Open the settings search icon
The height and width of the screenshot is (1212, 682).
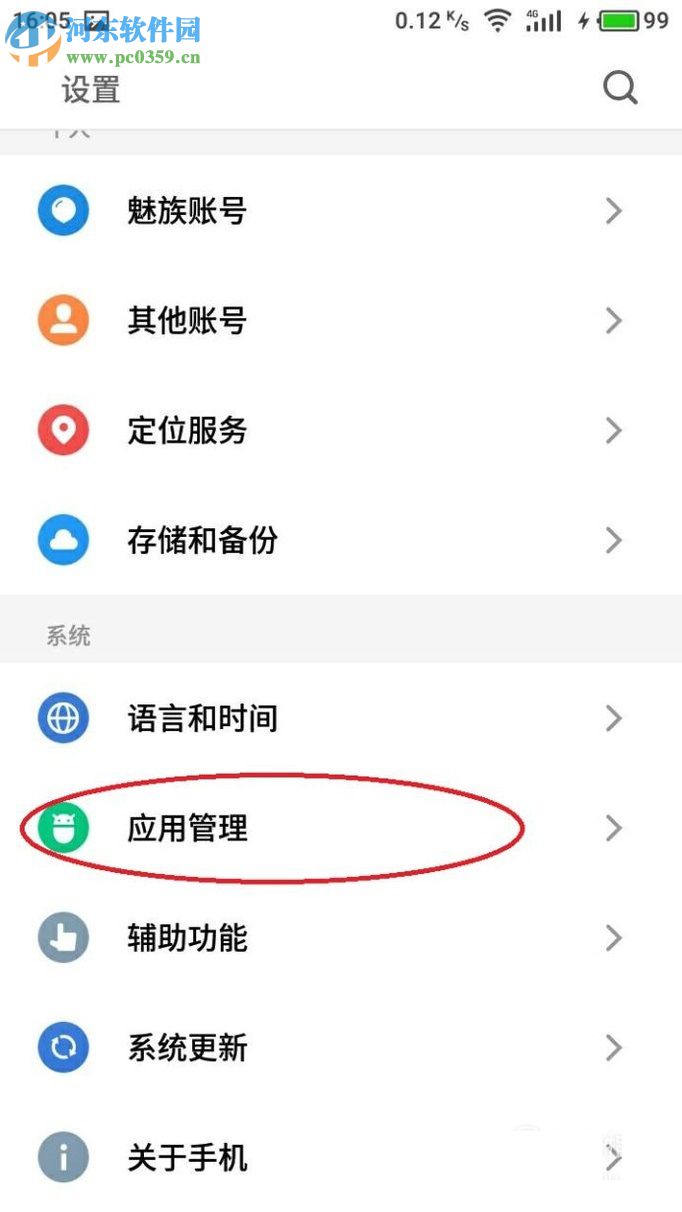pyautogui.click(x=620, y=89)
